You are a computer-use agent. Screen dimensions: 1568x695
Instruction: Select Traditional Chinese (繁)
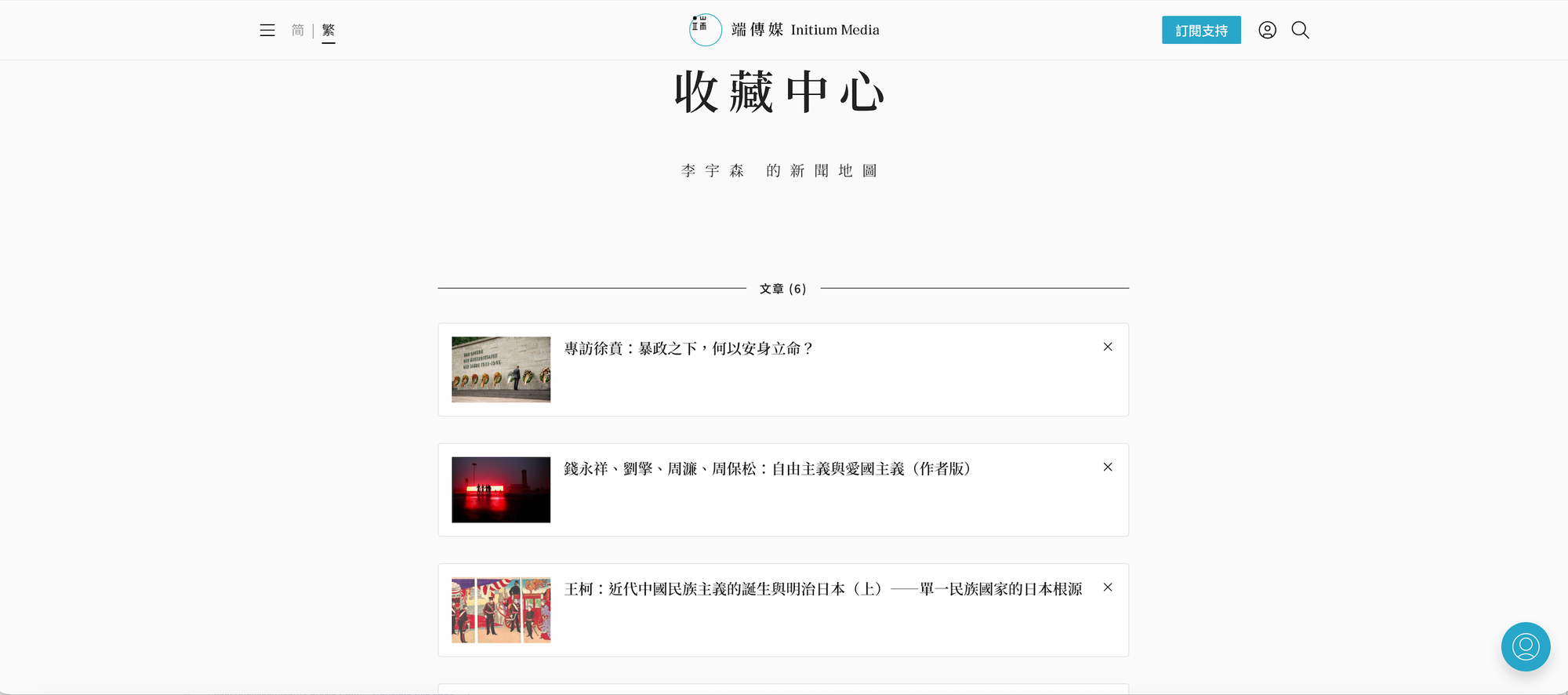click(328, 31)
